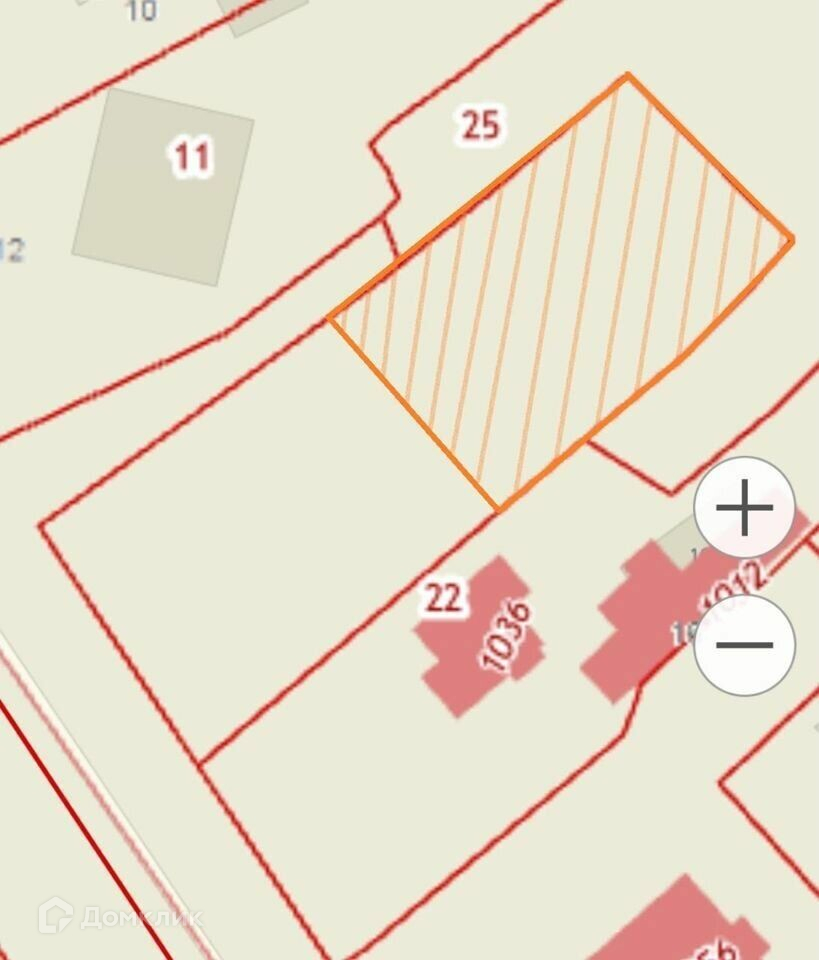This screenshot has width=819, height=960.
Task: Zoom out with the minus button
Action: [744, 645]
